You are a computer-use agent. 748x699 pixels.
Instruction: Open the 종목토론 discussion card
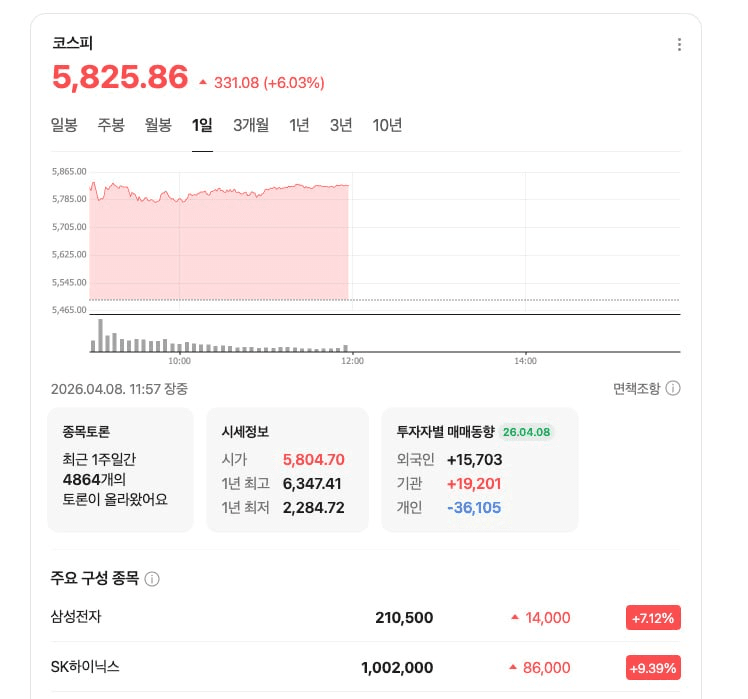coord(121,469)
